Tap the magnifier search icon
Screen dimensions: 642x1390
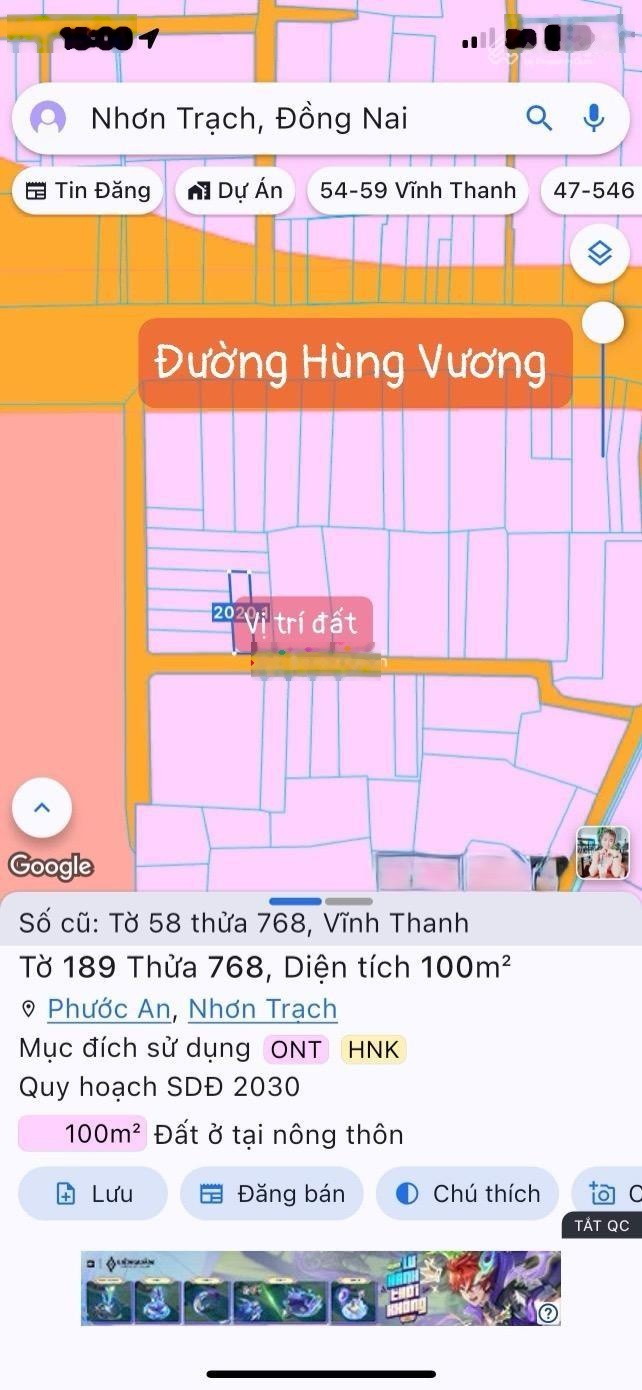click(539, 118)
